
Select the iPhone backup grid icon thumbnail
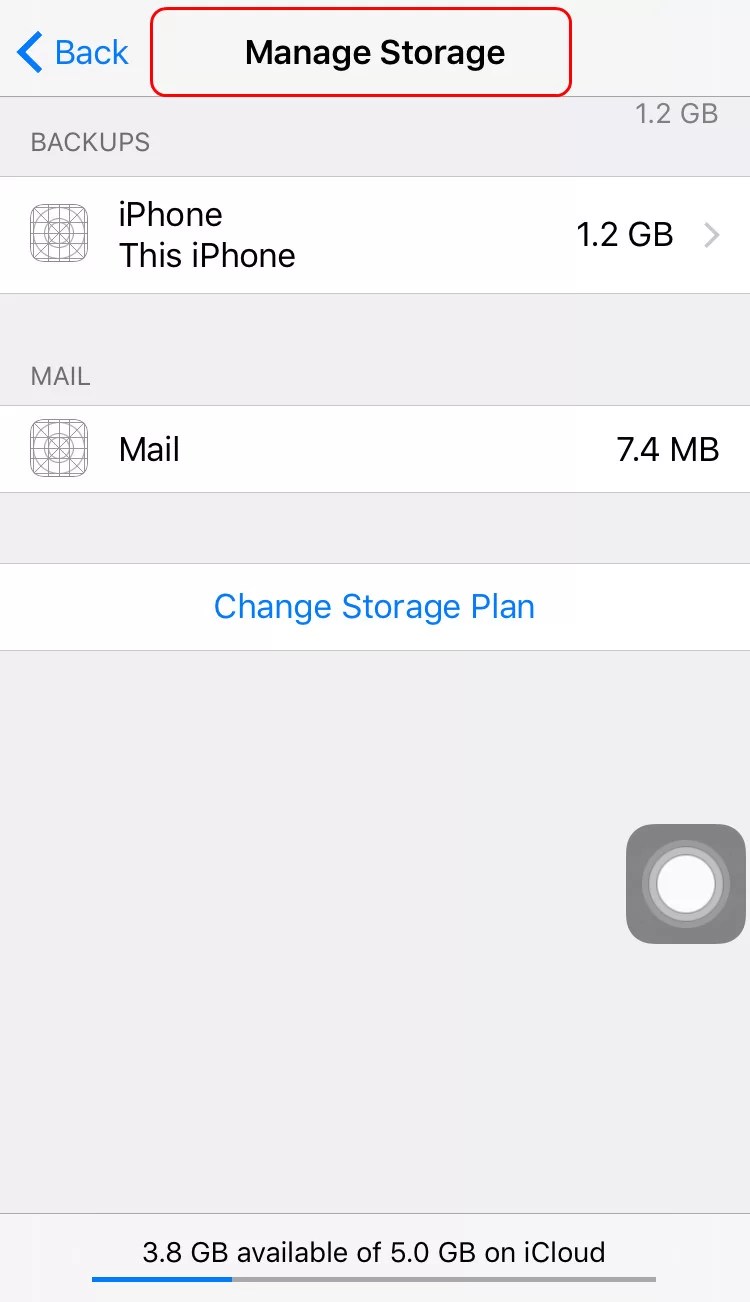[x=58, y=233]
